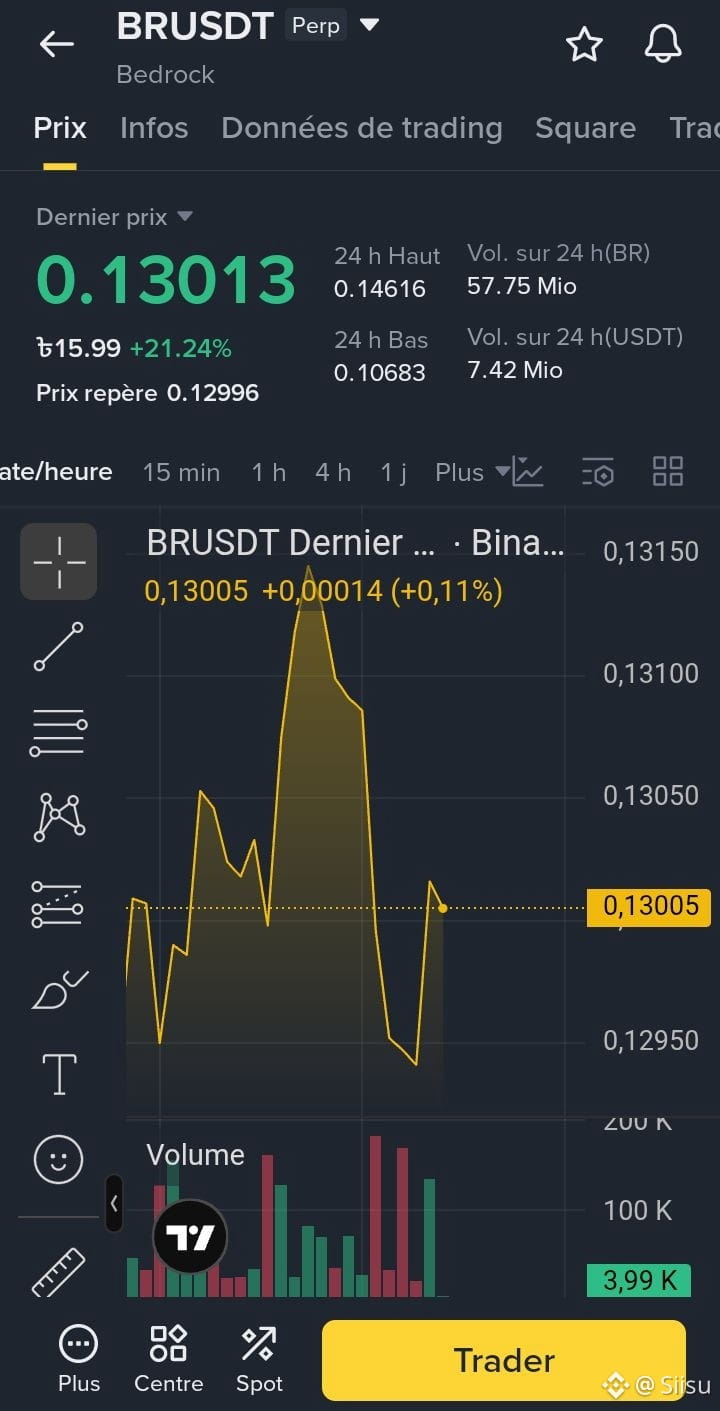
Task: Select the trend line drawing tool
Action: (58, 646)
